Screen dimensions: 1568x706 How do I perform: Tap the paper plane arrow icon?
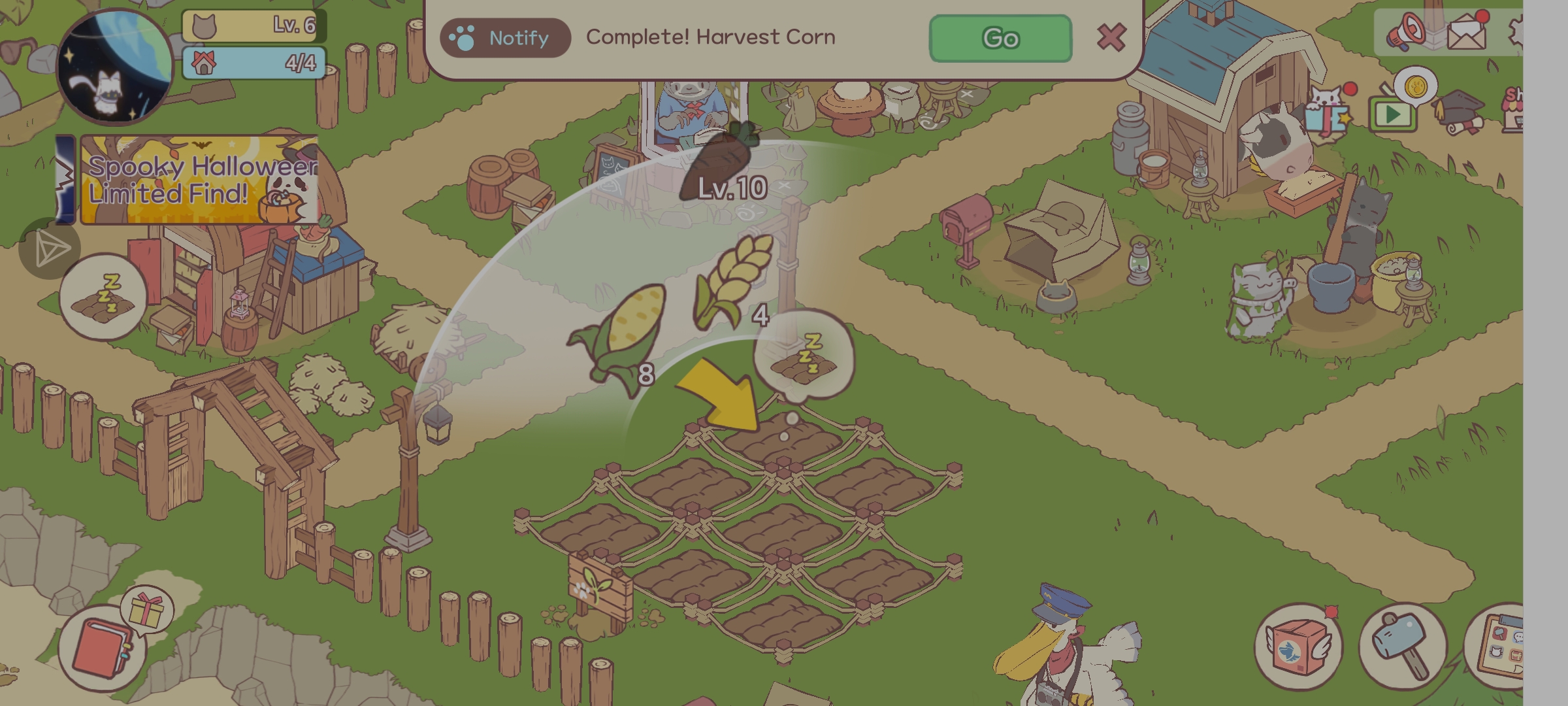click(x=50, y=248)
